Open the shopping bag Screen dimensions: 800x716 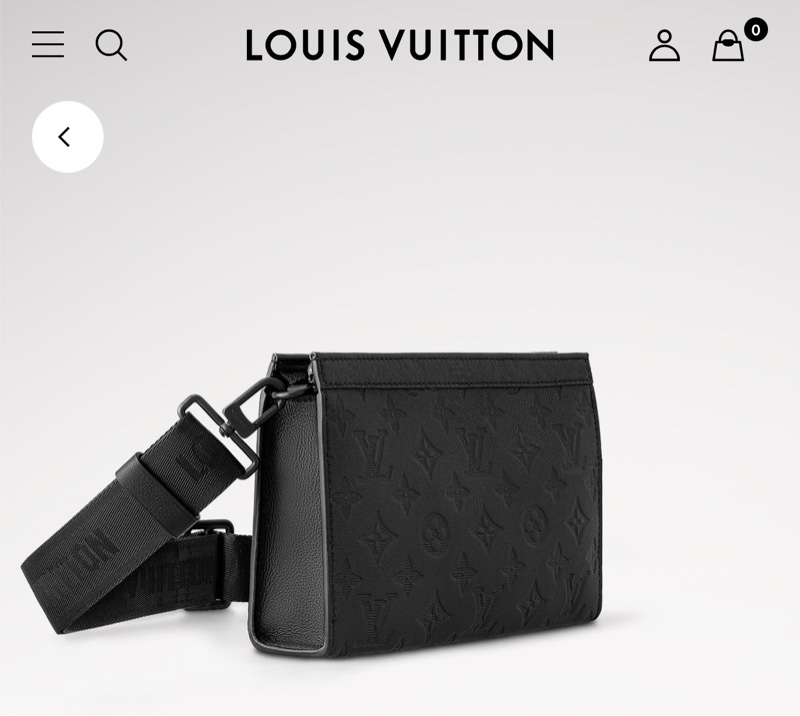(729, 46)
